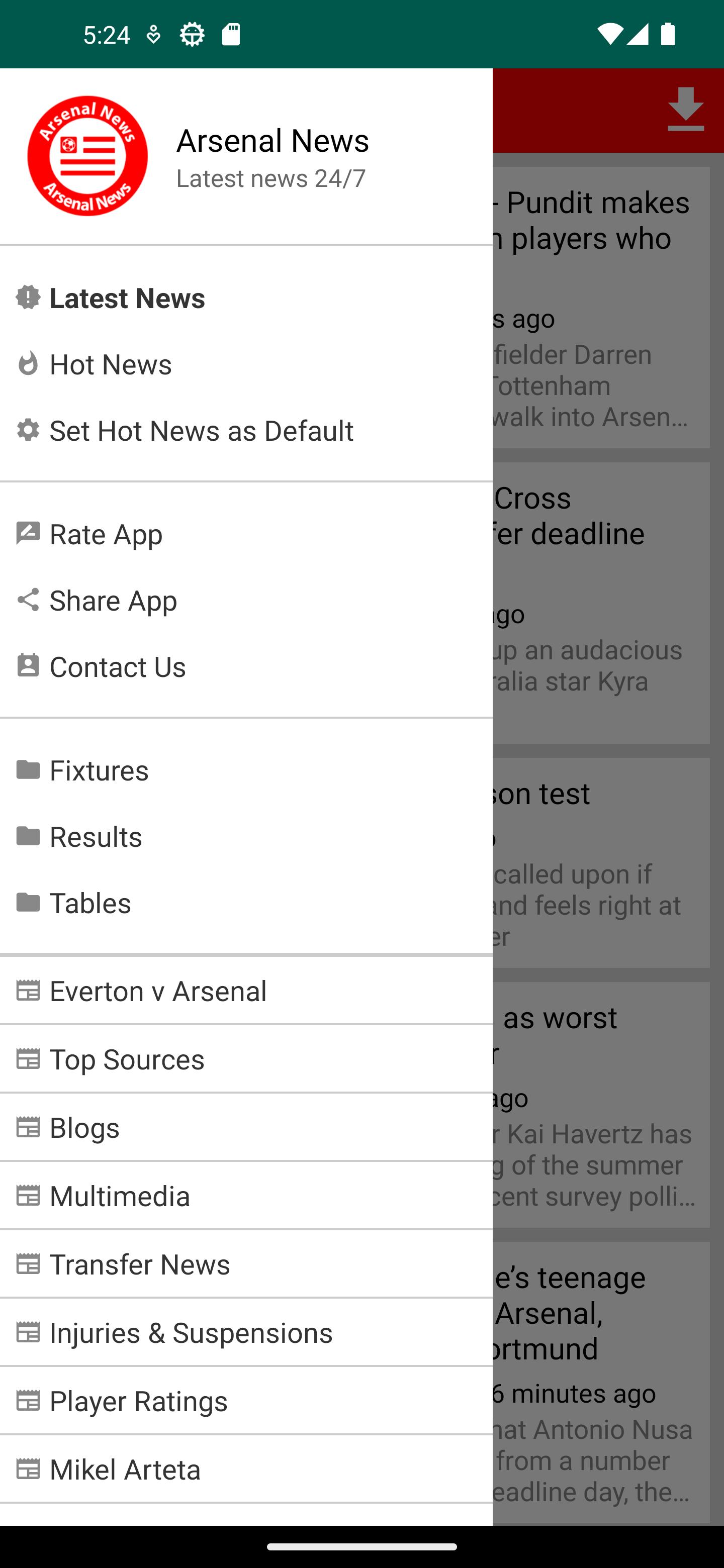Open Mikel Arteta news
724x1568 pixels.
click(x=246, y=1469)
